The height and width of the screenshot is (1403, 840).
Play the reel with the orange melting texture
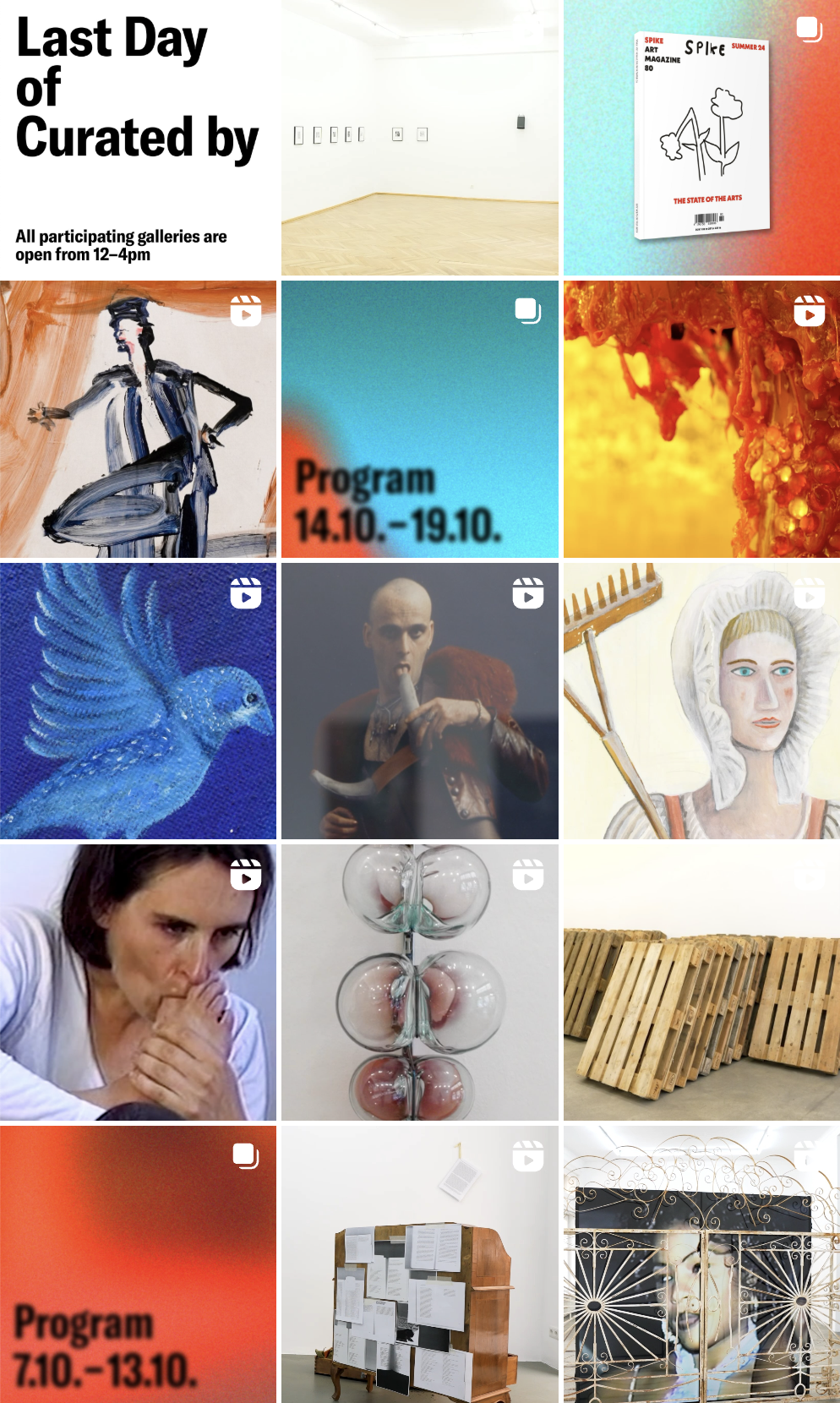click(701, 419)
